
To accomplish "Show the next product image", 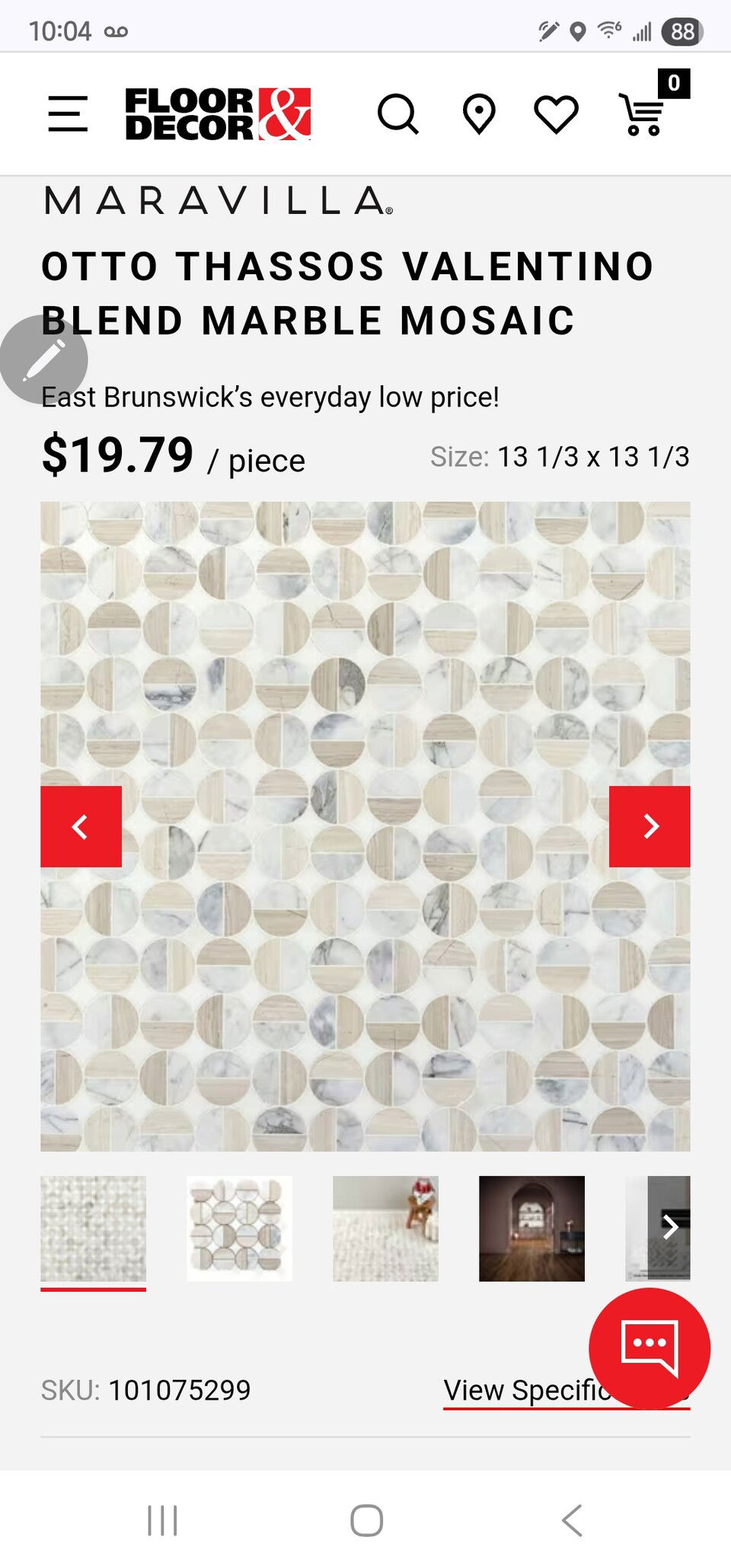I will [650, 826].
